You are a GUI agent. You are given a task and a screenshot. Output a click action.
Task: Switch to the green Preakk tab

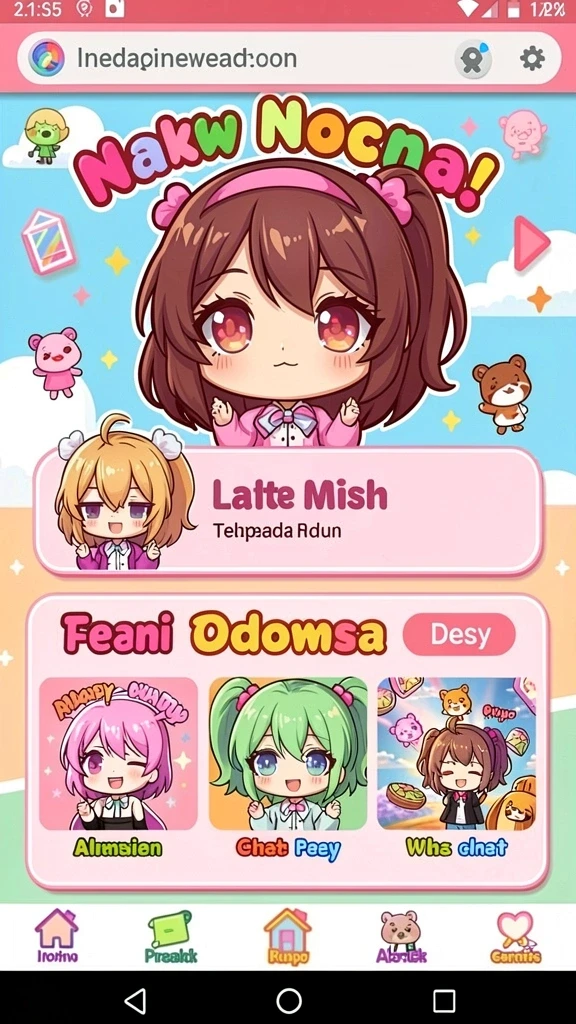click(x=170, y=936)
